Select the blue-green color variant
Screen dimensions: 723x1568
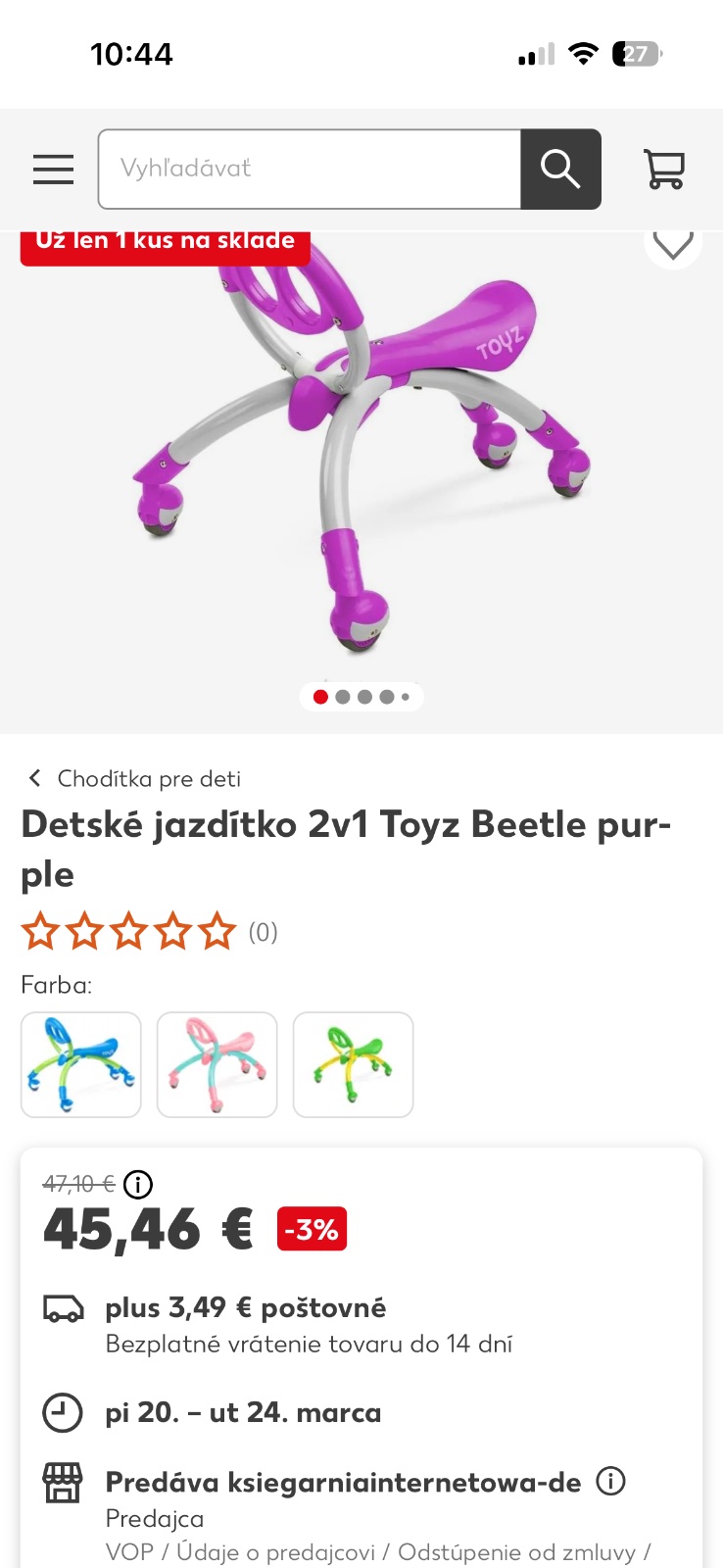tap(81, 1064)
